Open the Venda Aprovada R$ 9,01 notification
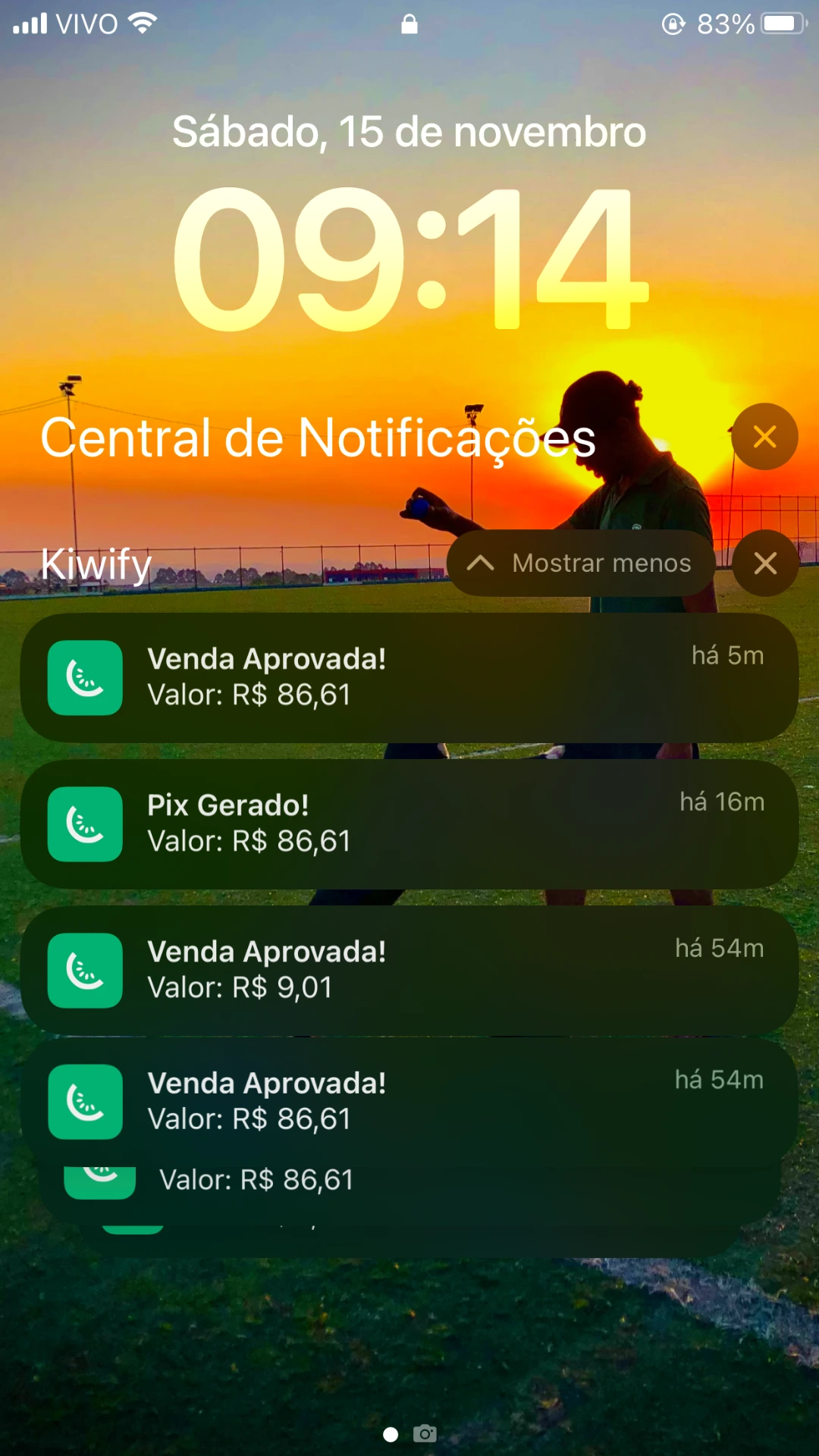 click(409, 970)
